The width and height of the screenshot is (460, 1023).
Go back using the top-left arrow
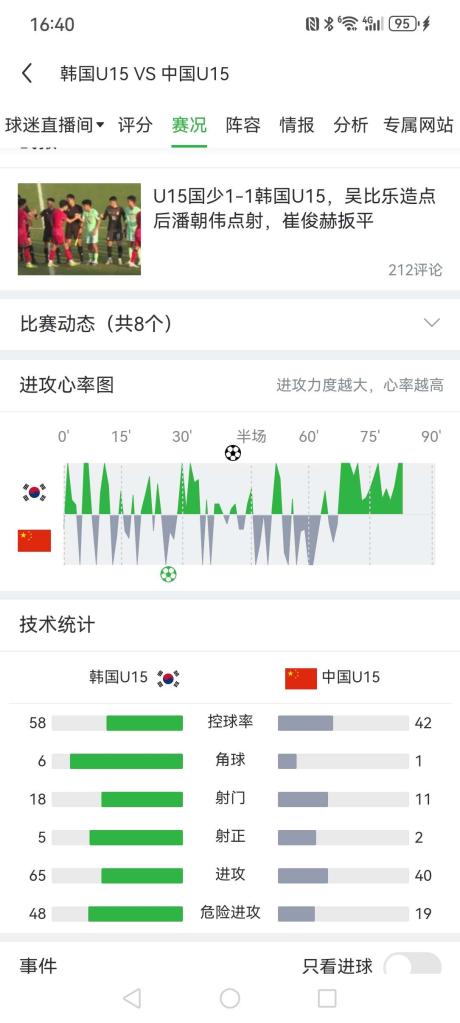click(27, 73)
